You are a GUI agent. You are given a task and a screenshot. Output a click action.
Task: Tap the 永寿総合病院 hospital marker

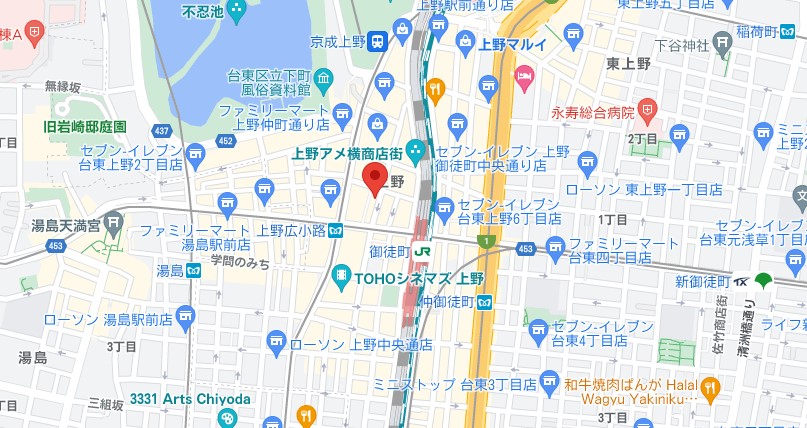pyautogui.click(x=647, y=106)
